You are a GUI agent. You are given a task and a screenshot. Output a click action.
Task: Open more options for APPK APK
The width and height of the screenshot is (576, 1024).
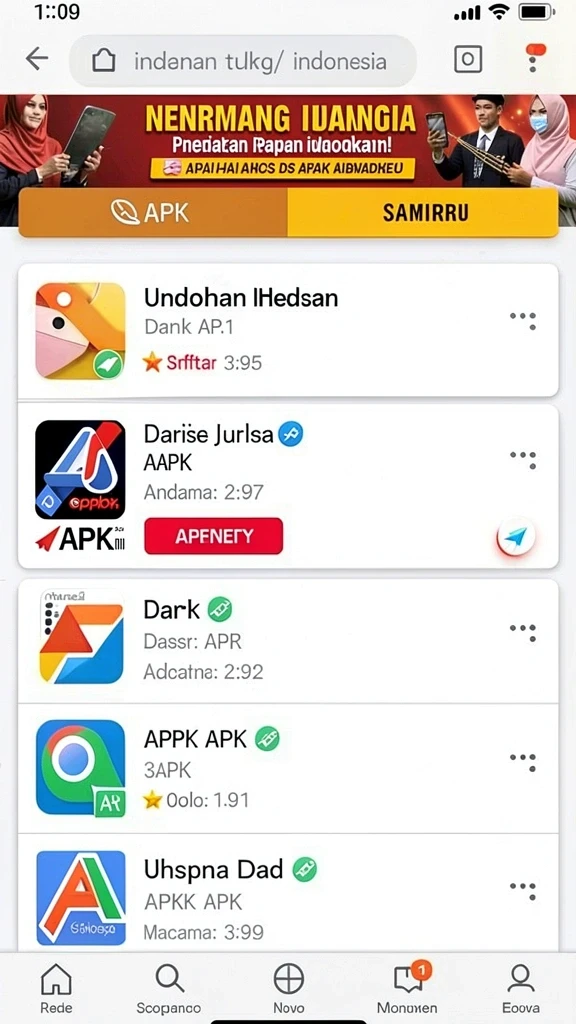pos(523,761)
